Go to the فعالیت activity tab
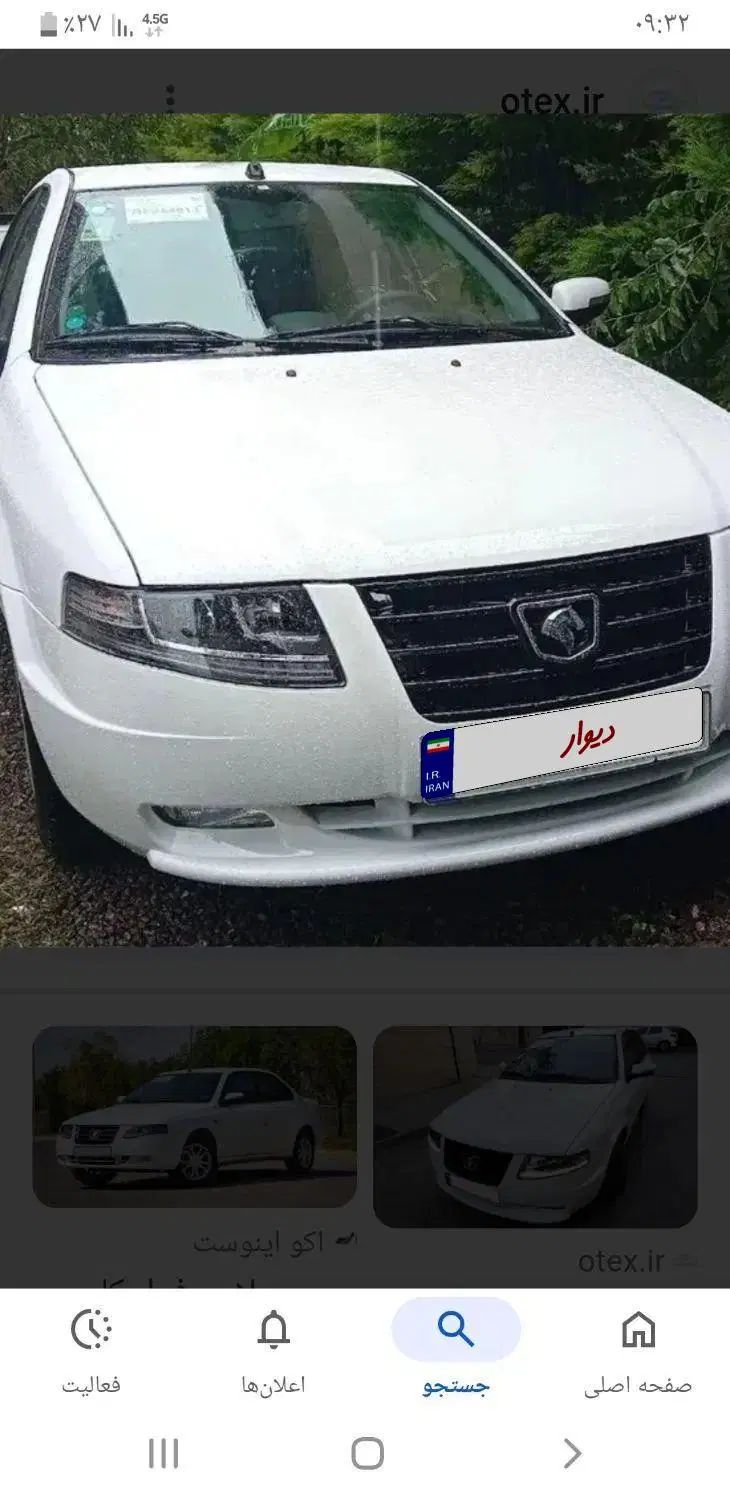The height and width of the screenshot is (1500, 730). [91, 1351]
